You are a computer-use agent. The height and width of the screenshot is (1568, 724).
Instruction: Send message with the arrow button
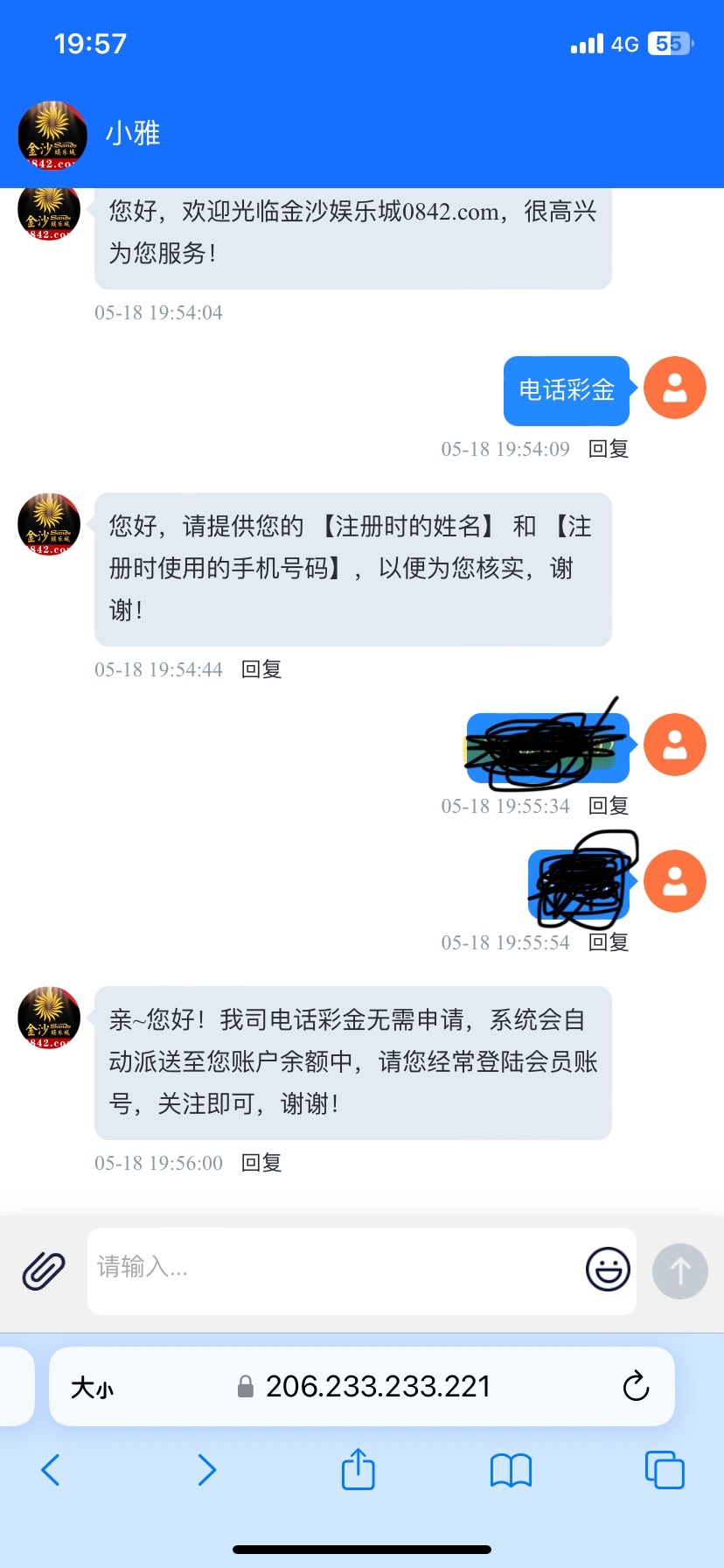(679, 1270)
